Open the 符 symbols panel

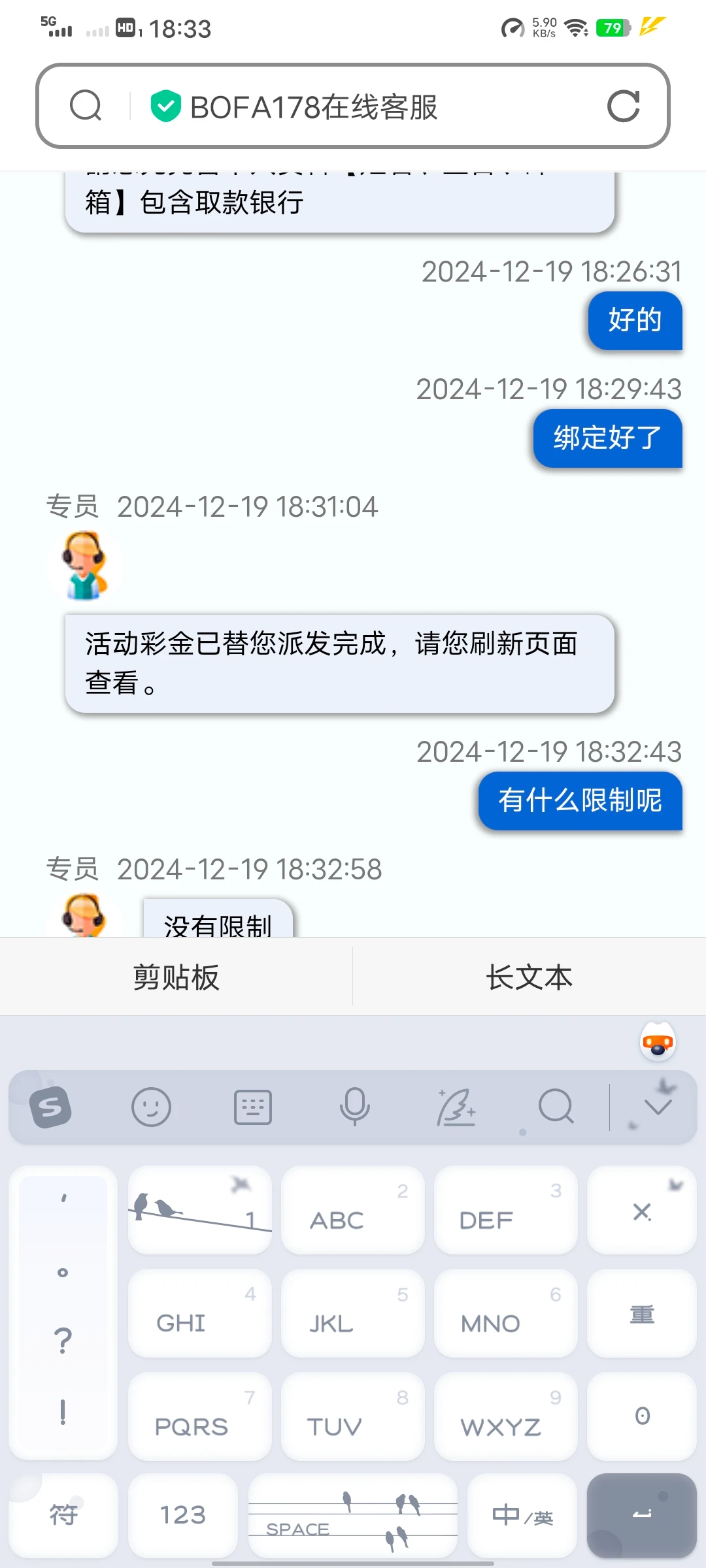pyautogui.click(x=63, y=1514)
